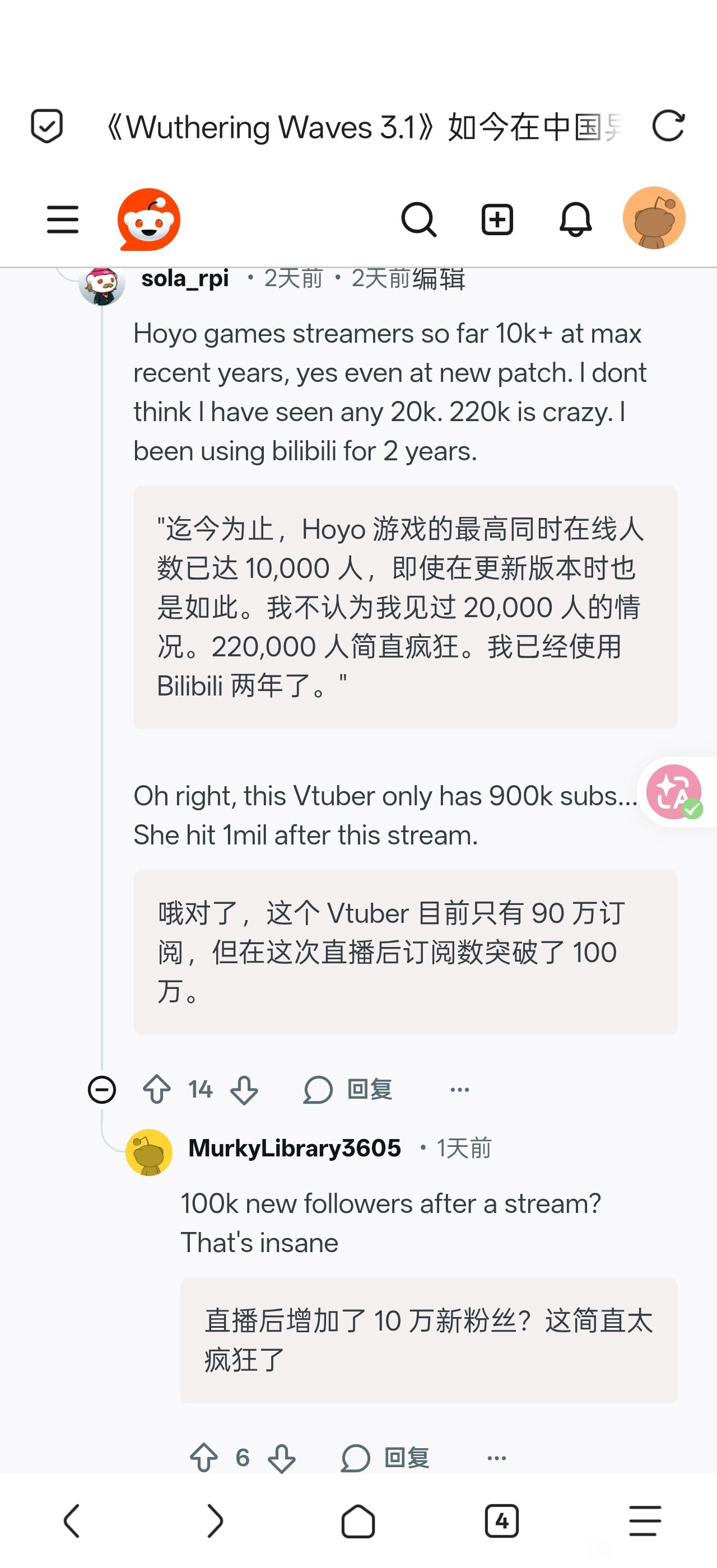Image resolution: width=717 pixels, height=1568 pixels.
Task: Go to Reddit home via the logo
Action: click(x=149, y=219)
